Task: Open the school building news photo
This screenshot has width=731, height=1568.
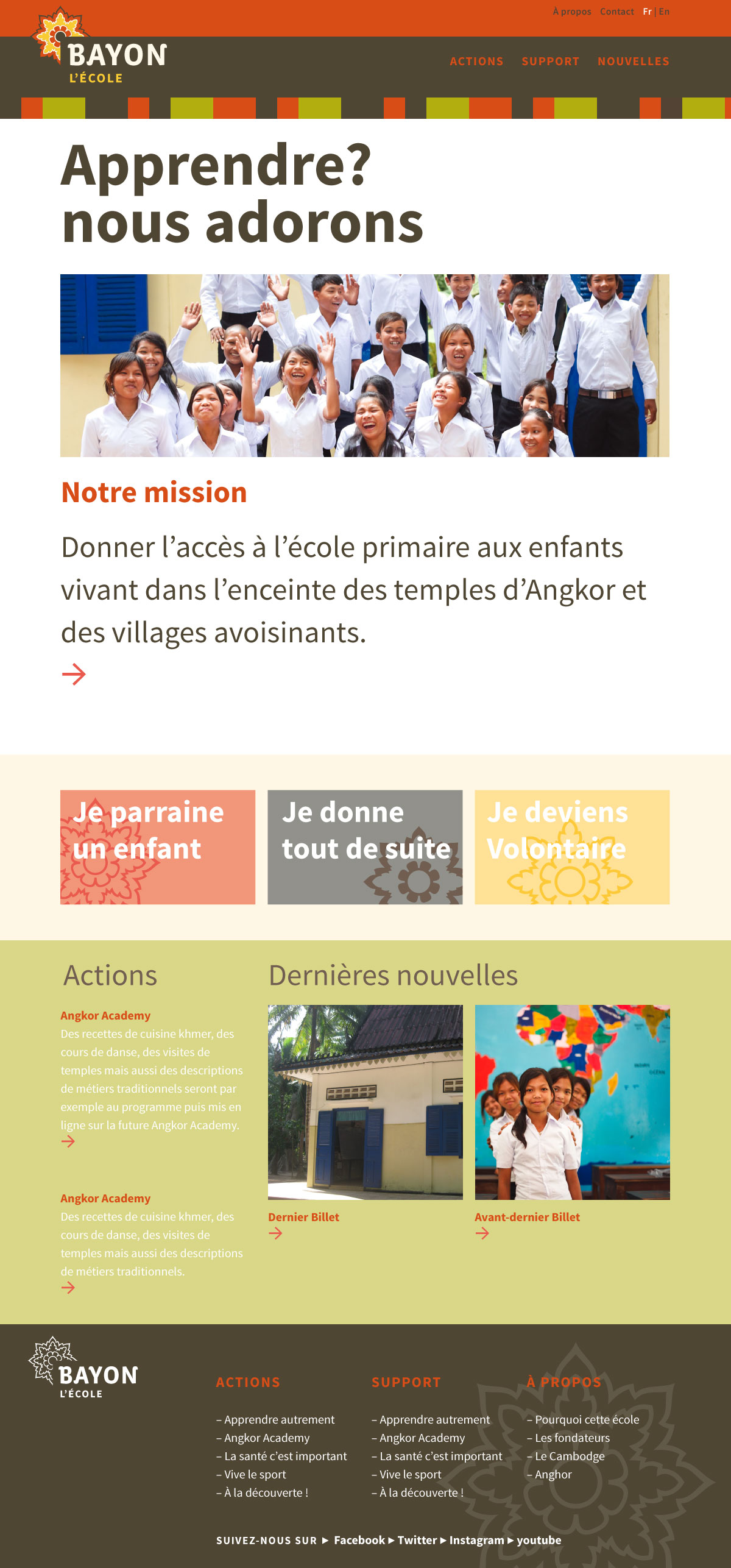Action: [365, 1102]
